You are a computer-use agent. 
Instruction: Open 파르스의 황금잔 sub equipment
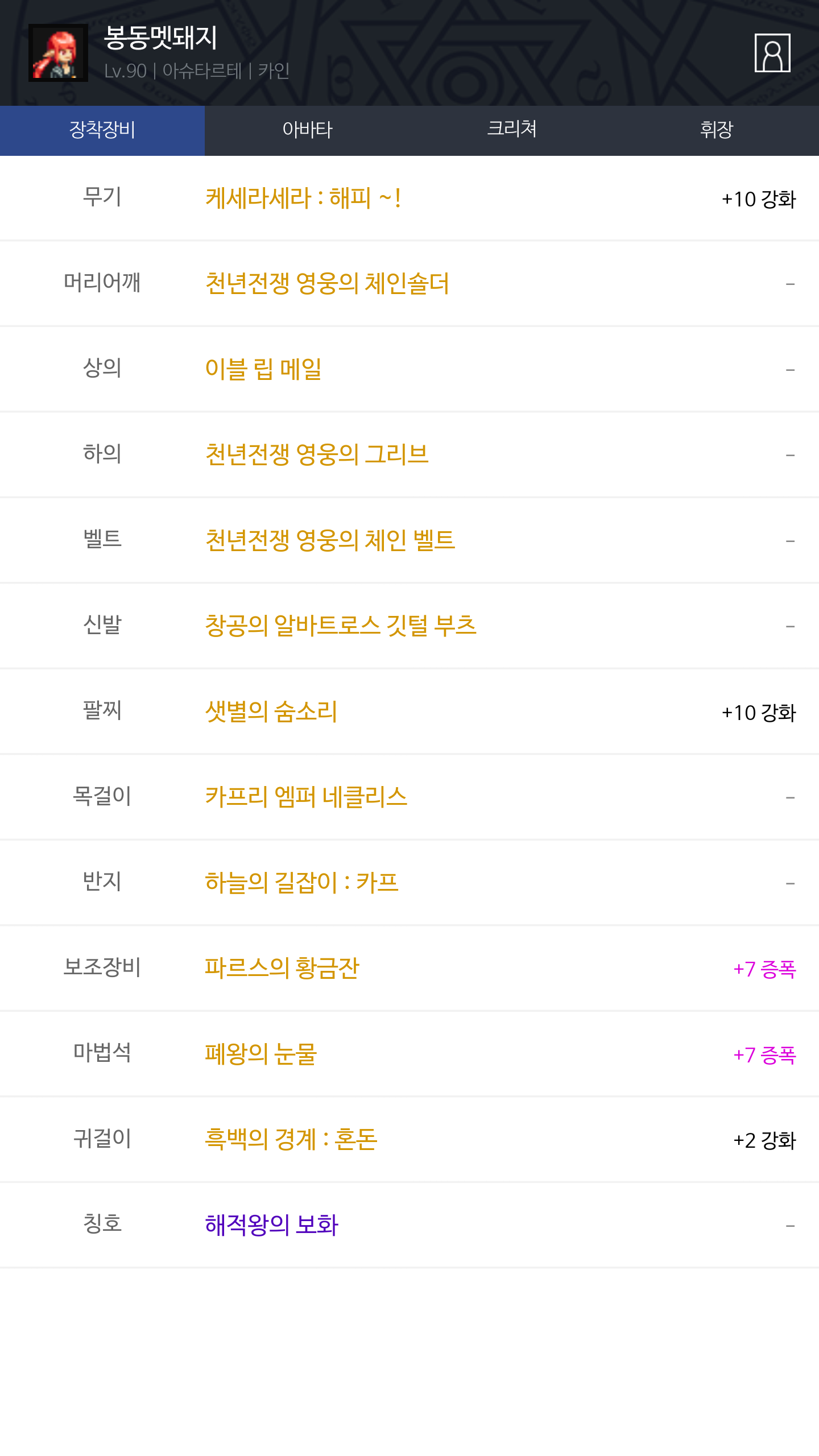pos(282,968)
